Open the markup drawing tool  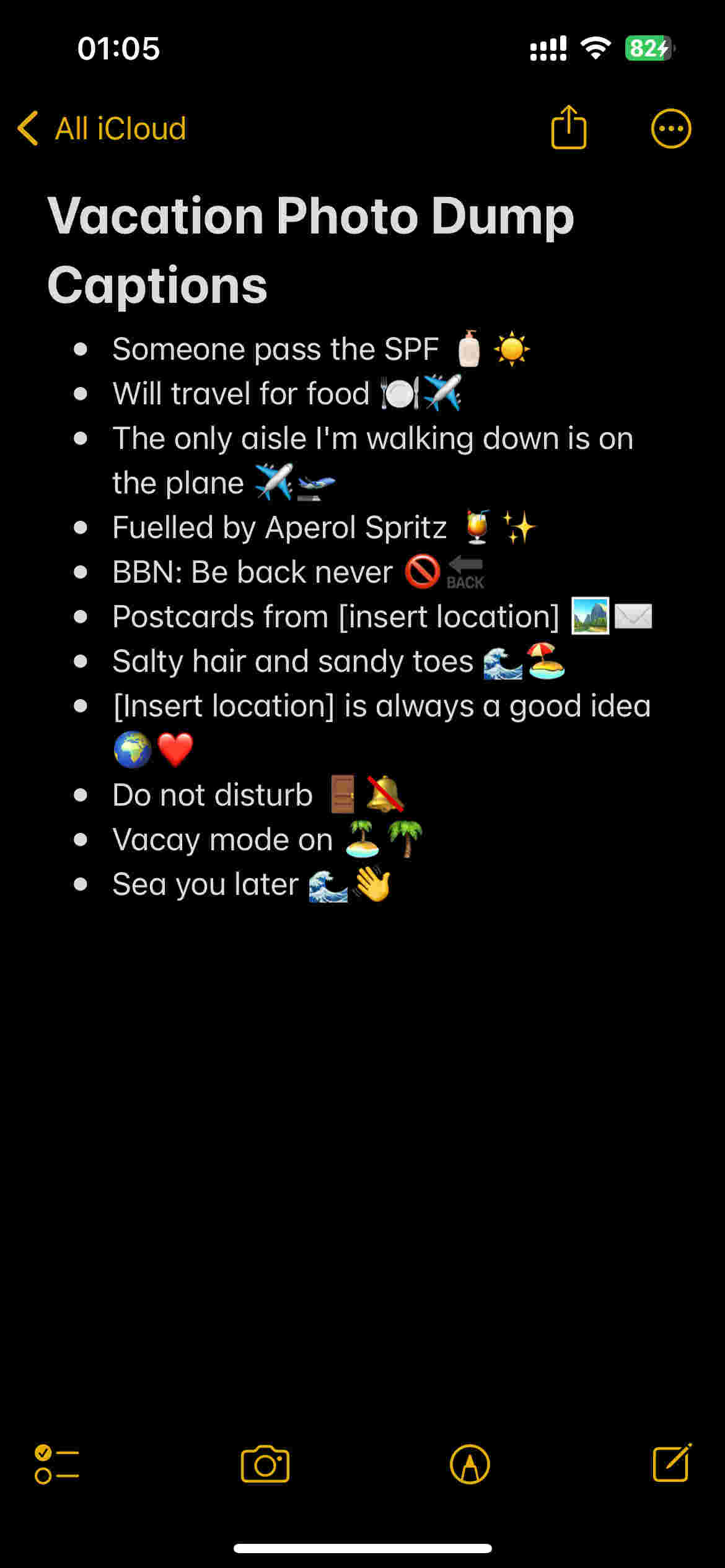pos(470,1464)
